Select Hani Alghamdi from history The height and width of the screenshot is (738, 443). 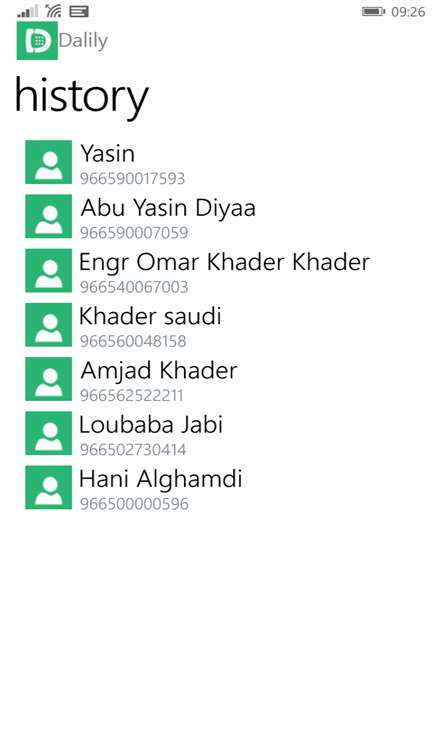tap(221, 488)
